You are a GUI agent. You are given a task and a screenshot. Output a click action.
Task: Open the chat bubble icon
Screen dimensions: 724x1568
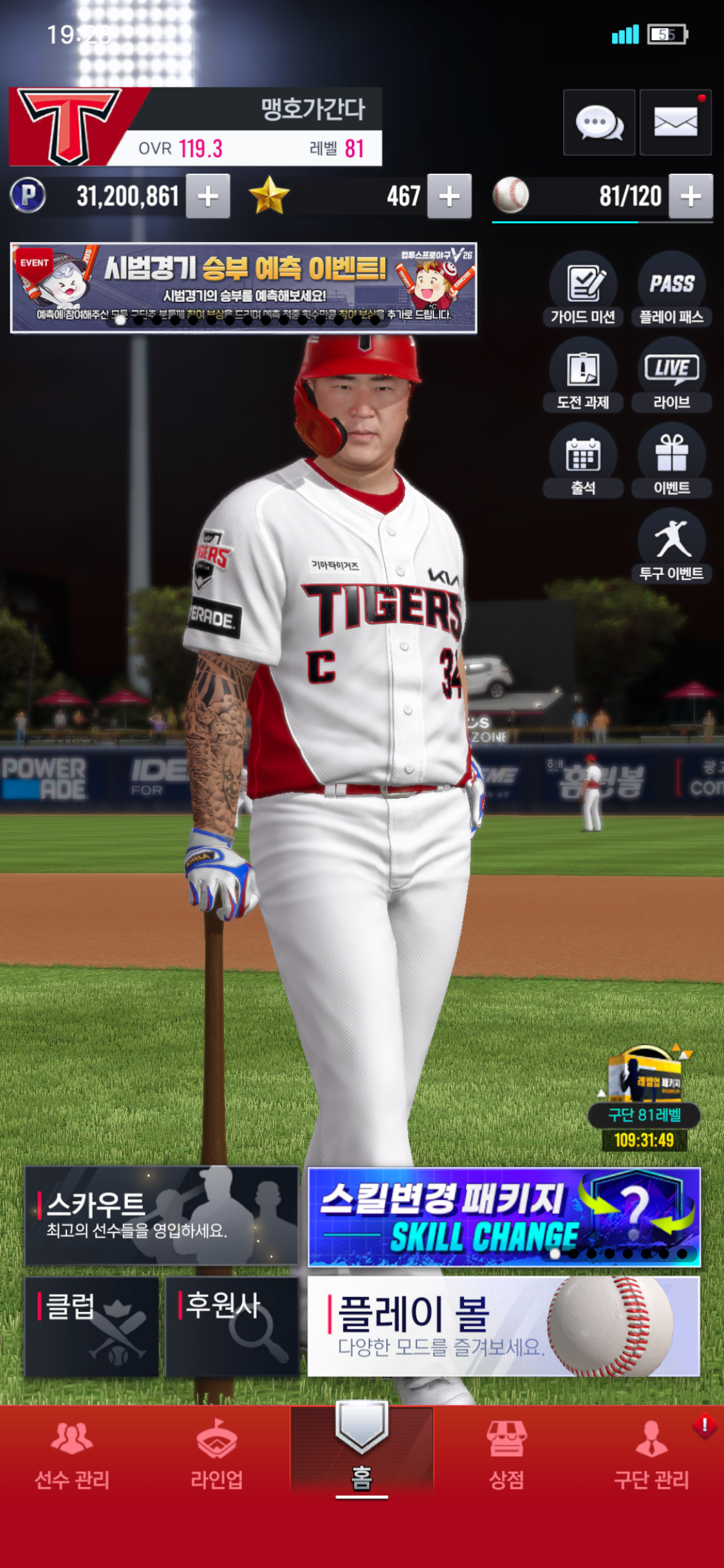pos(599,122)
